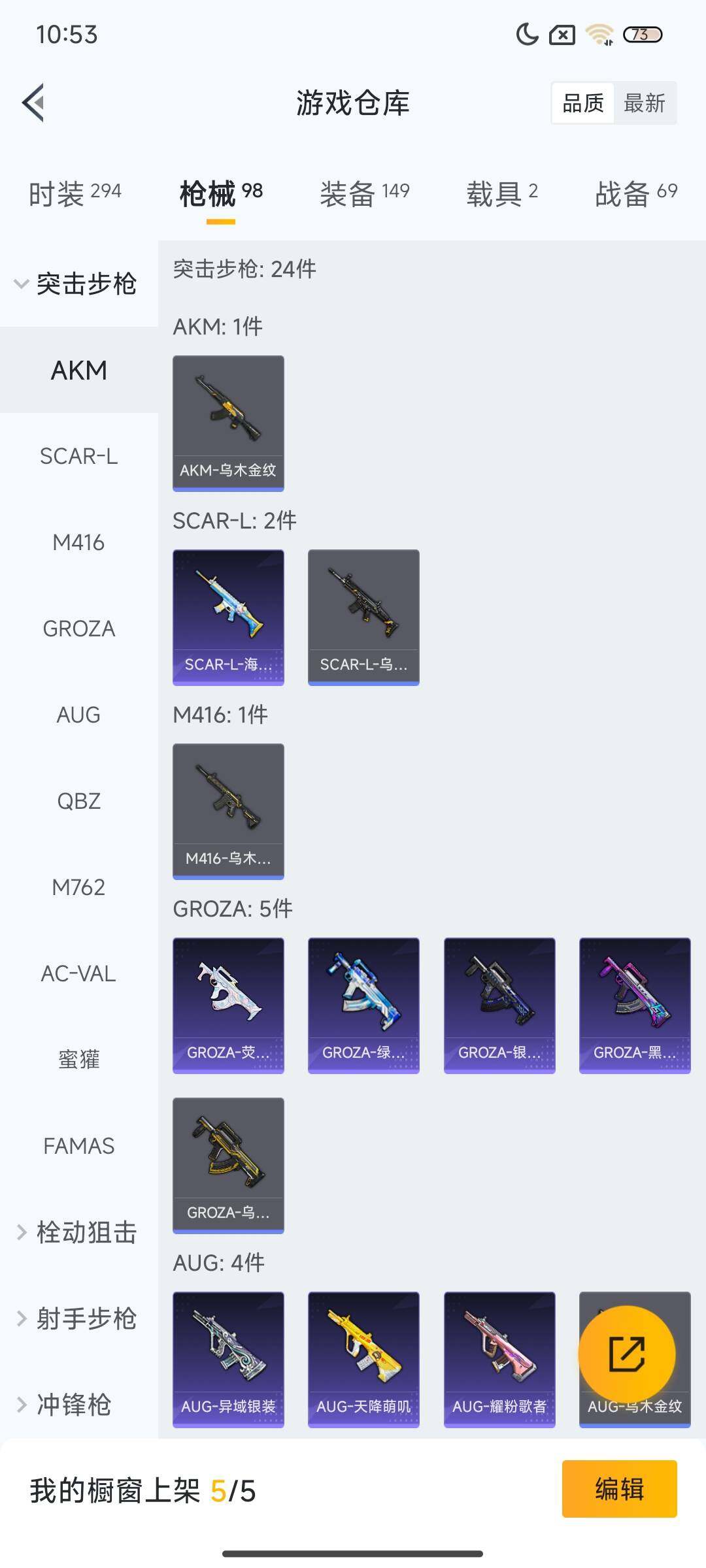Screen dimensions: 706x1568
Task: Tap the yellow floating share button
Action: 626,1354
